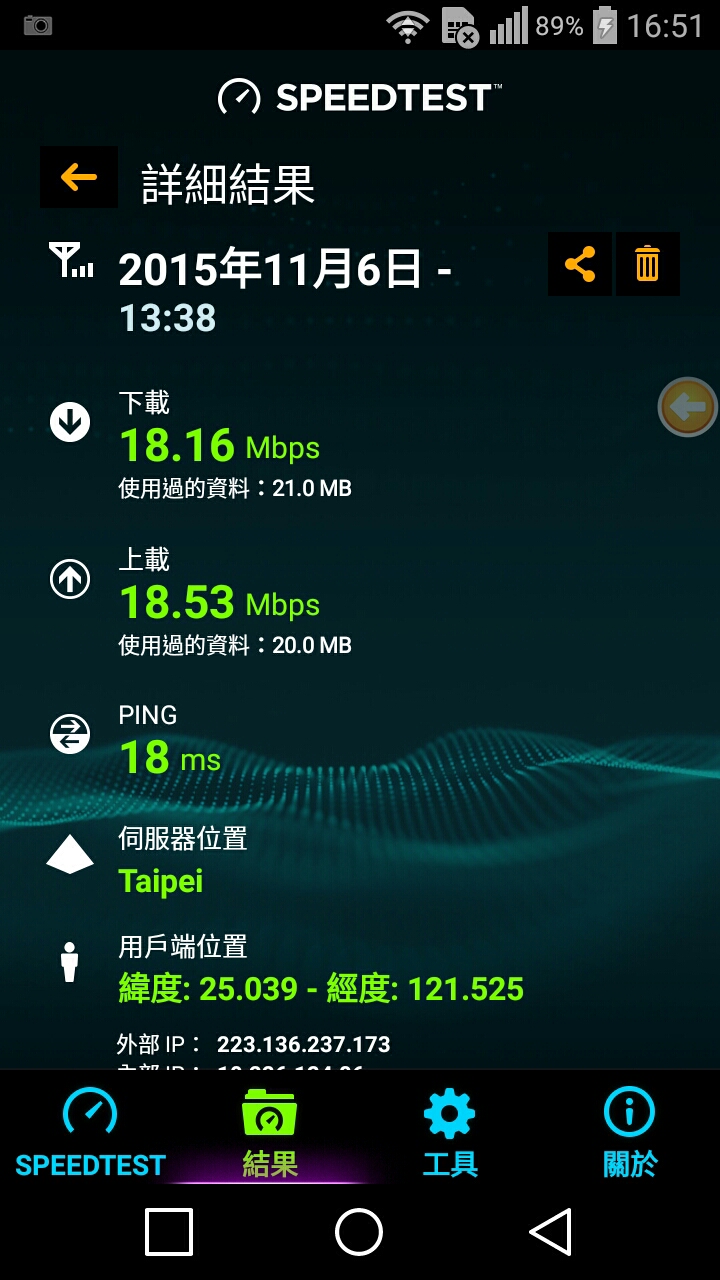Screen dimensions: 720x1280
Task: Open recent apps with the square button
Action: pyautogui.click(x=169, y=1231)
